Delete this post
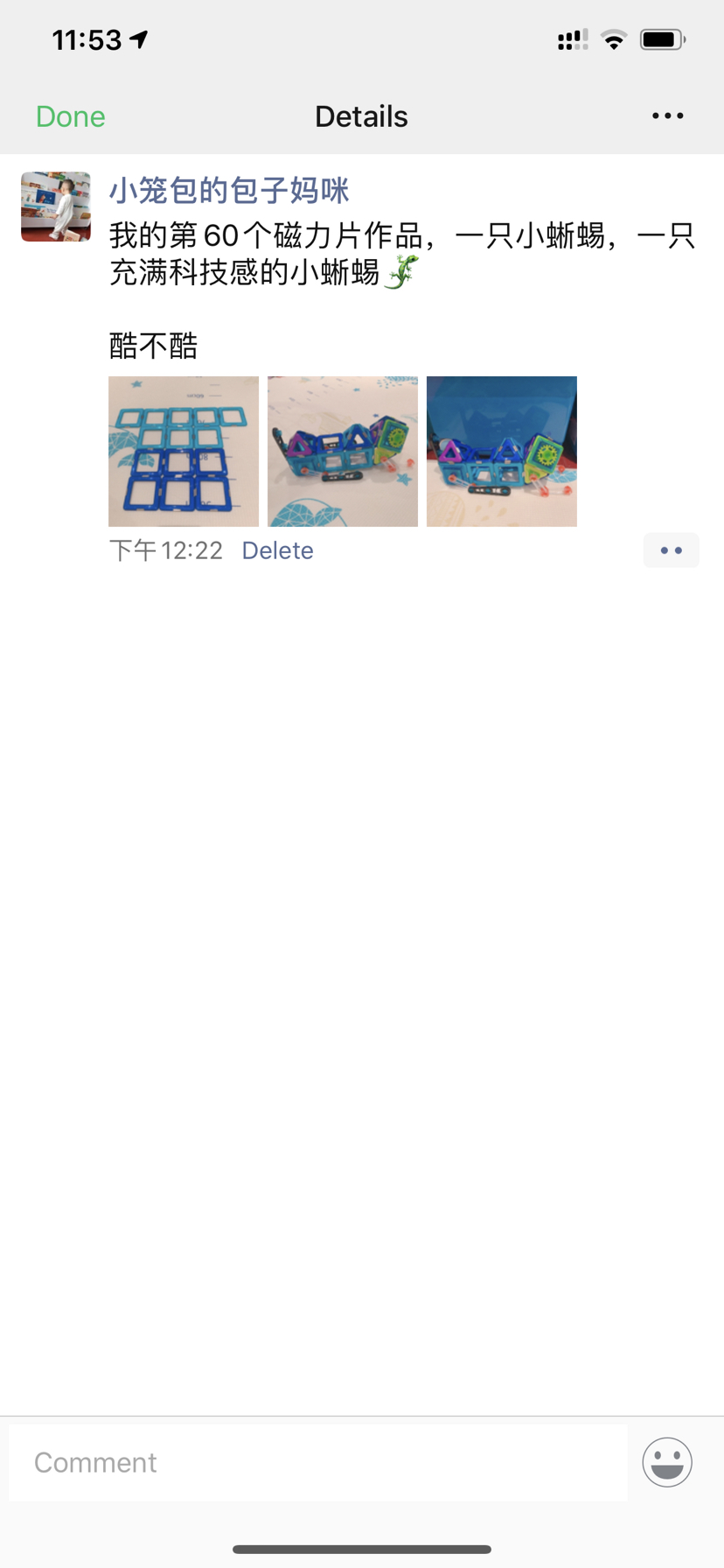The width and height of the screenshot is (724, 1568). (x=277, y=550)
